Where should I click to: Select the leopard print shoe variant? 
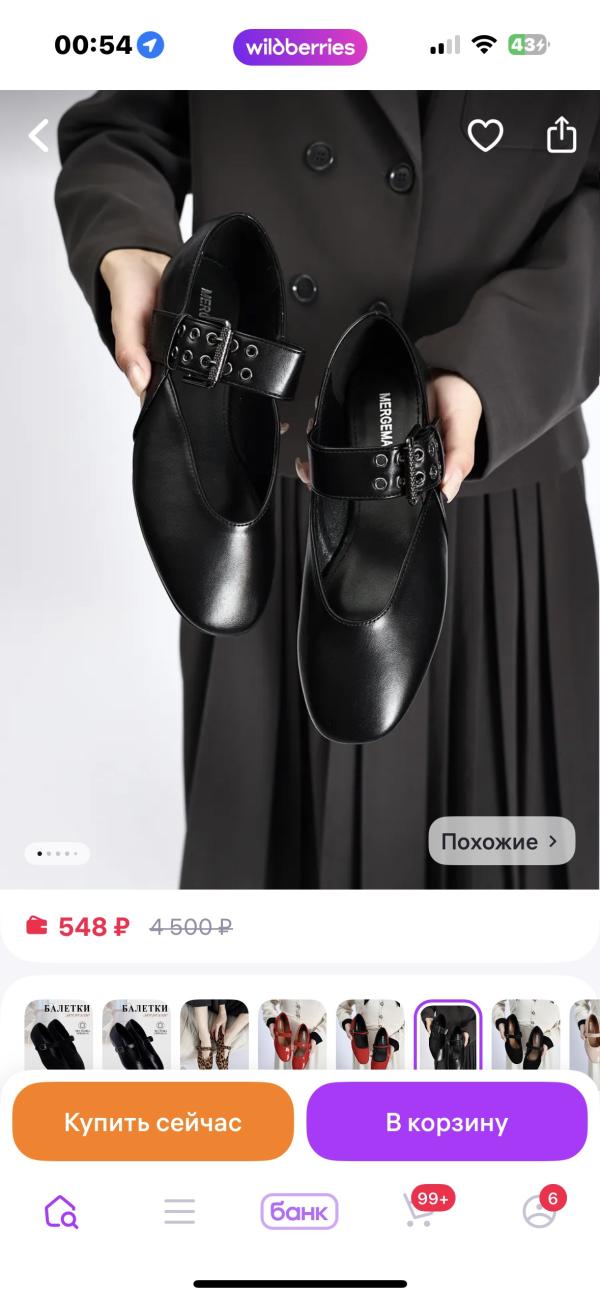[214, 1035]
